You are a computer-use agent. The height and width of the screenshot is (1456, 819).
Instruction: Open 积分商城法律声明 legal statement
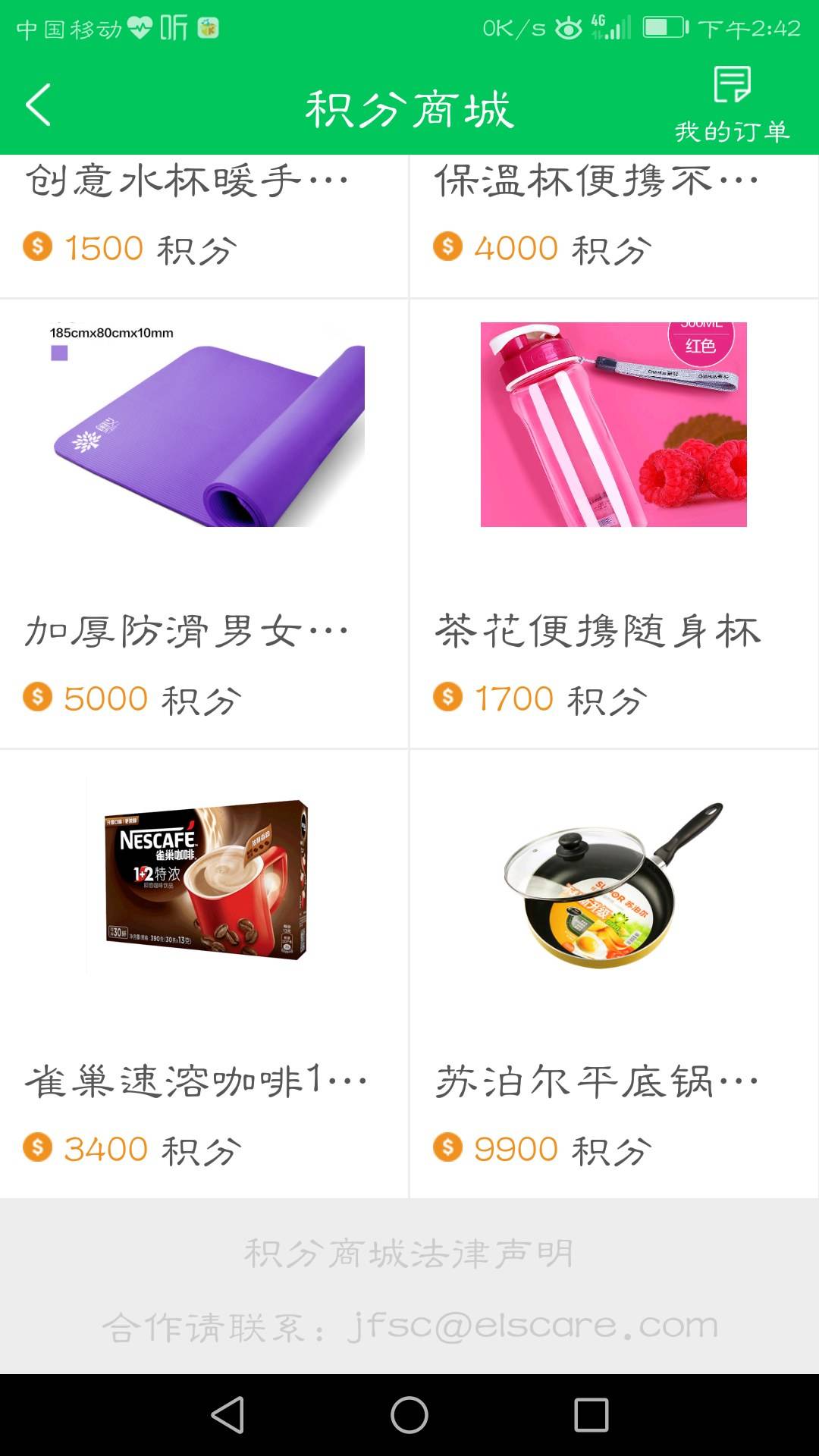[409, 1253]
